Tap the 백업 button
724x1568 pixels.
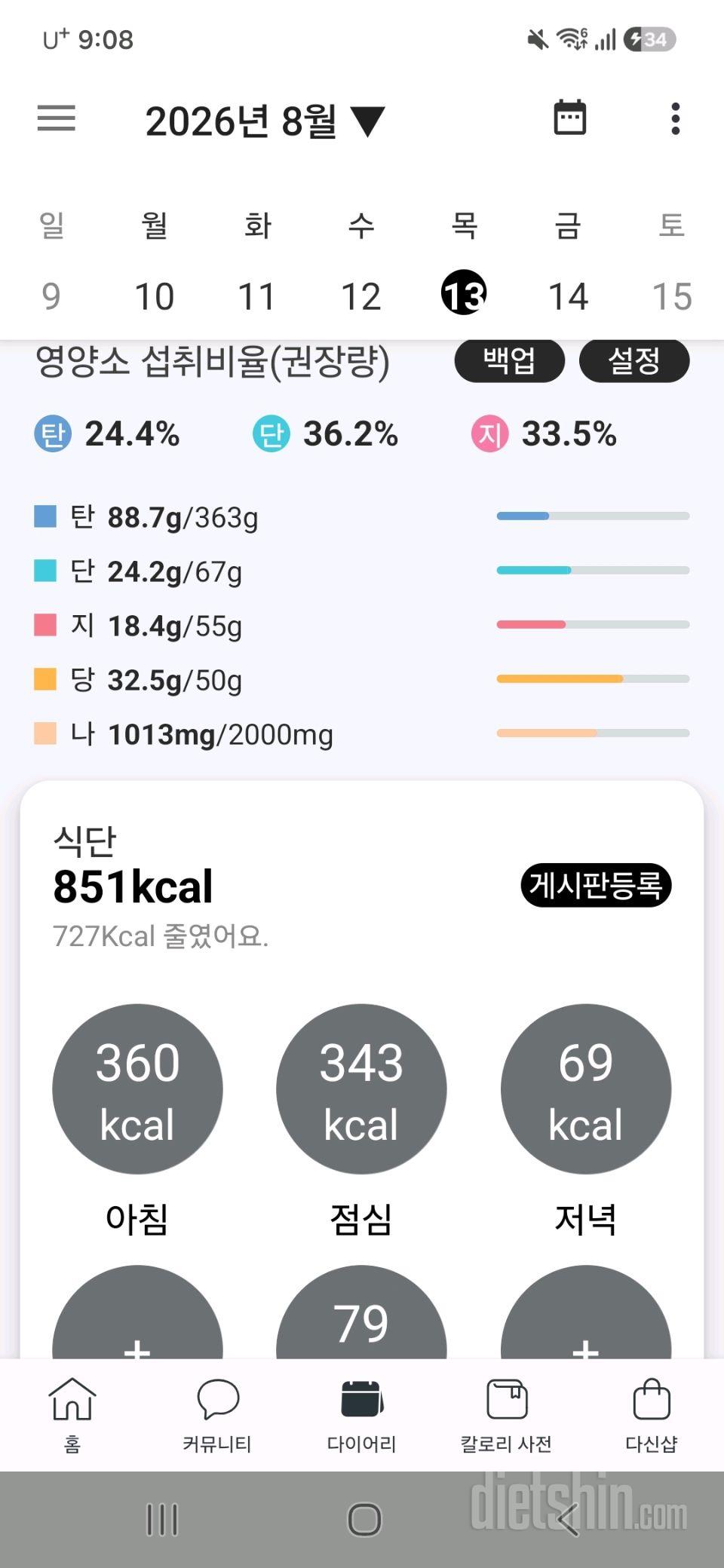(509, 360)
